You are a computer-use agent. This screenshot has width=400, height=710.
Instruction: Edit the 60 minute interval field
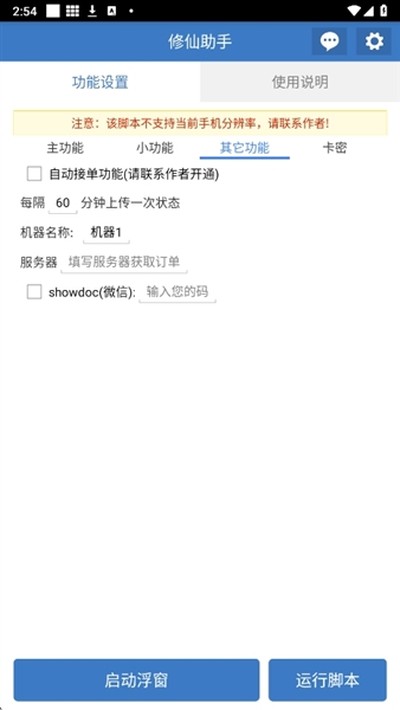click(x=63, y=203)
